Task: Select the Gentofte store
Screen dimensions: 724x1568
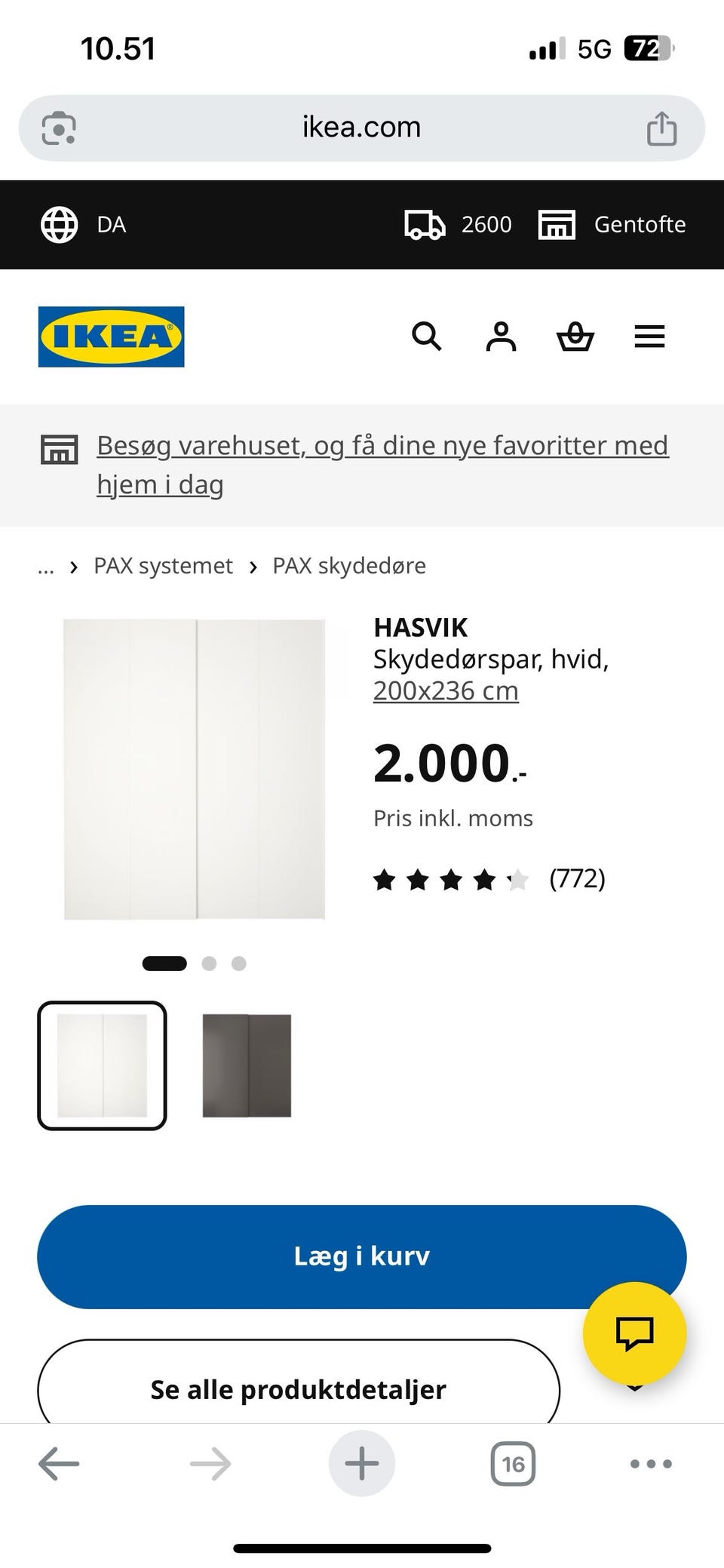Action: [612, 225]
